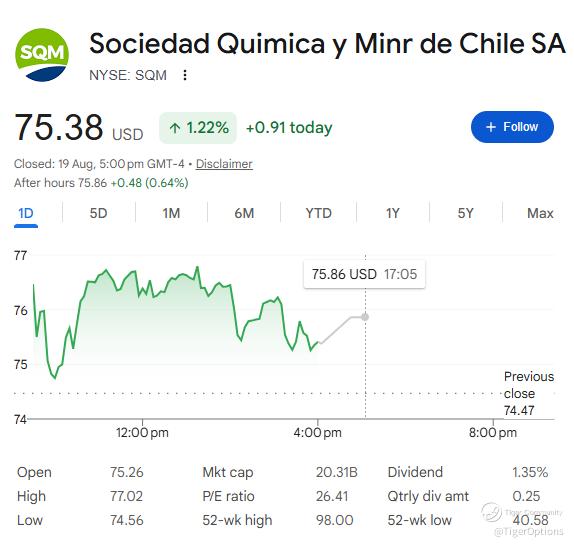Open the three-dot menu beside NYSE: SQM
The image size is (574, 544).
pyautogui.click(x=185, y=75)
